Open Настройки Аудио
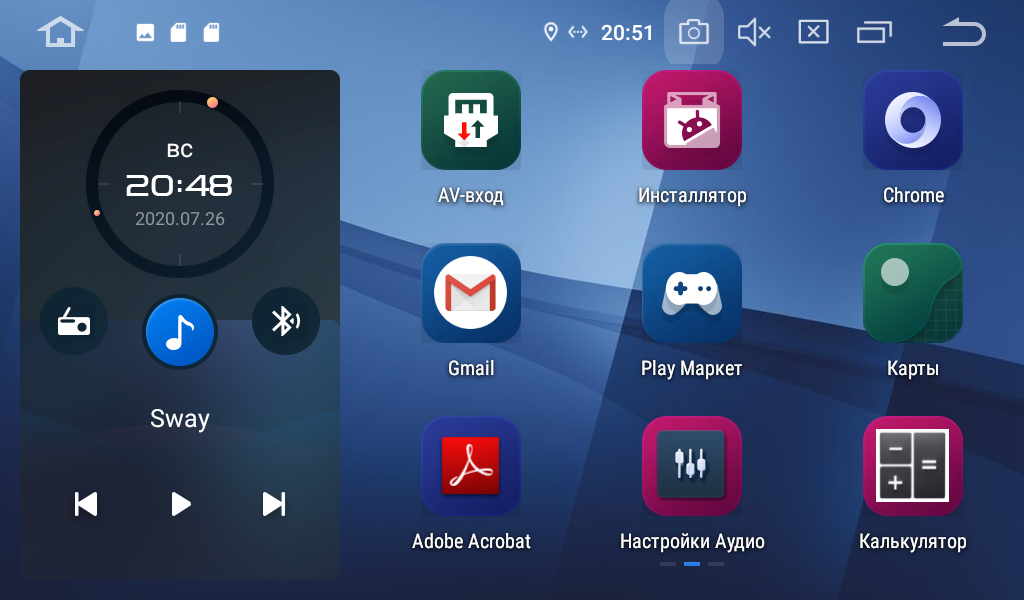The width and height of the screenshot is (1024, 600). pyautogui.click(x=692, y=466)
